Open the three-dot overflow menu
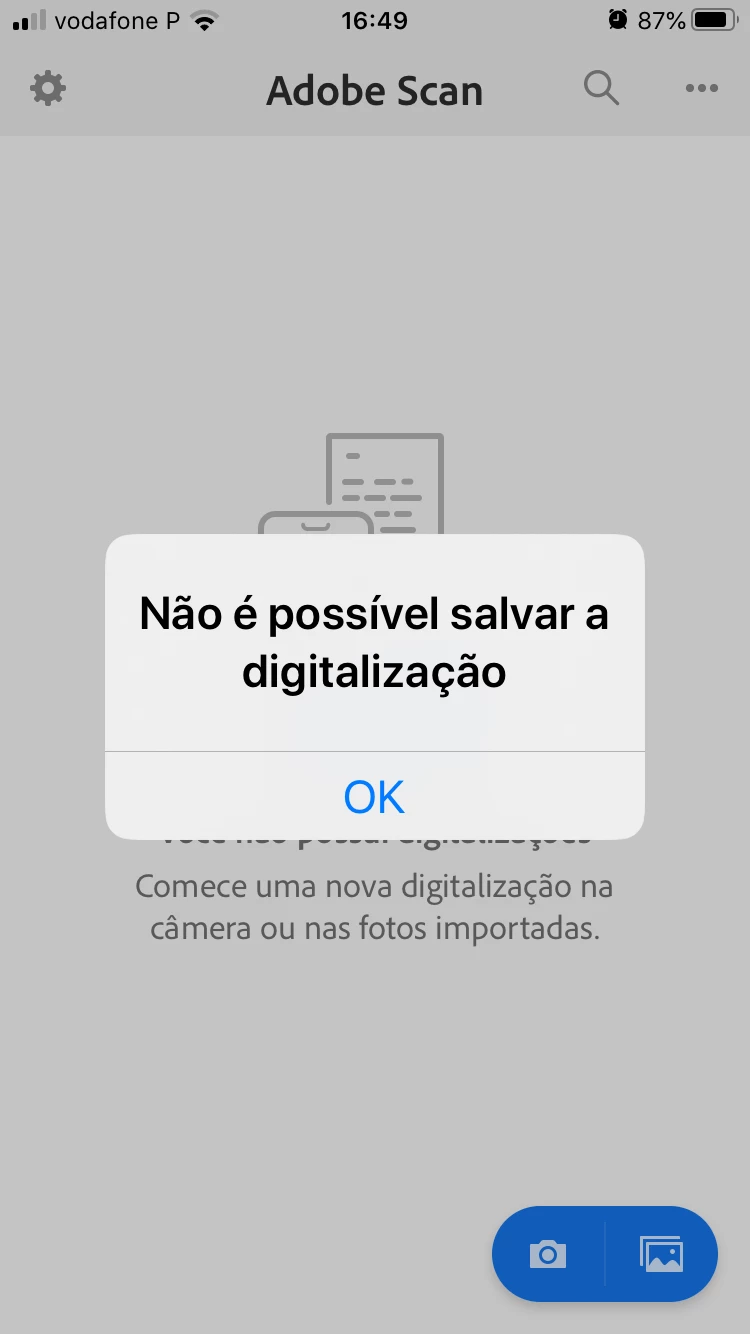The image size is (750, 1334). (x=701, y=89)
